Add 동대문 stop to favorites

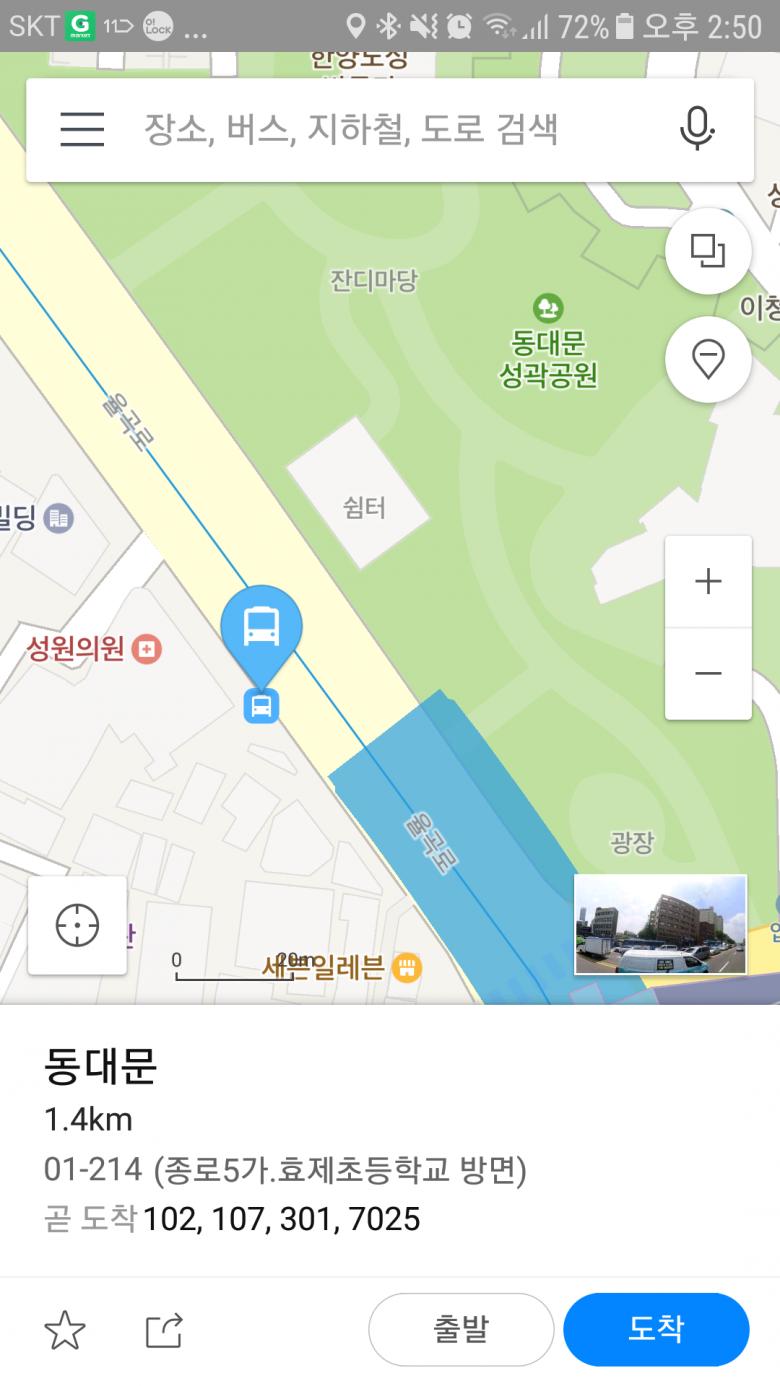[x=65, y=1331]
